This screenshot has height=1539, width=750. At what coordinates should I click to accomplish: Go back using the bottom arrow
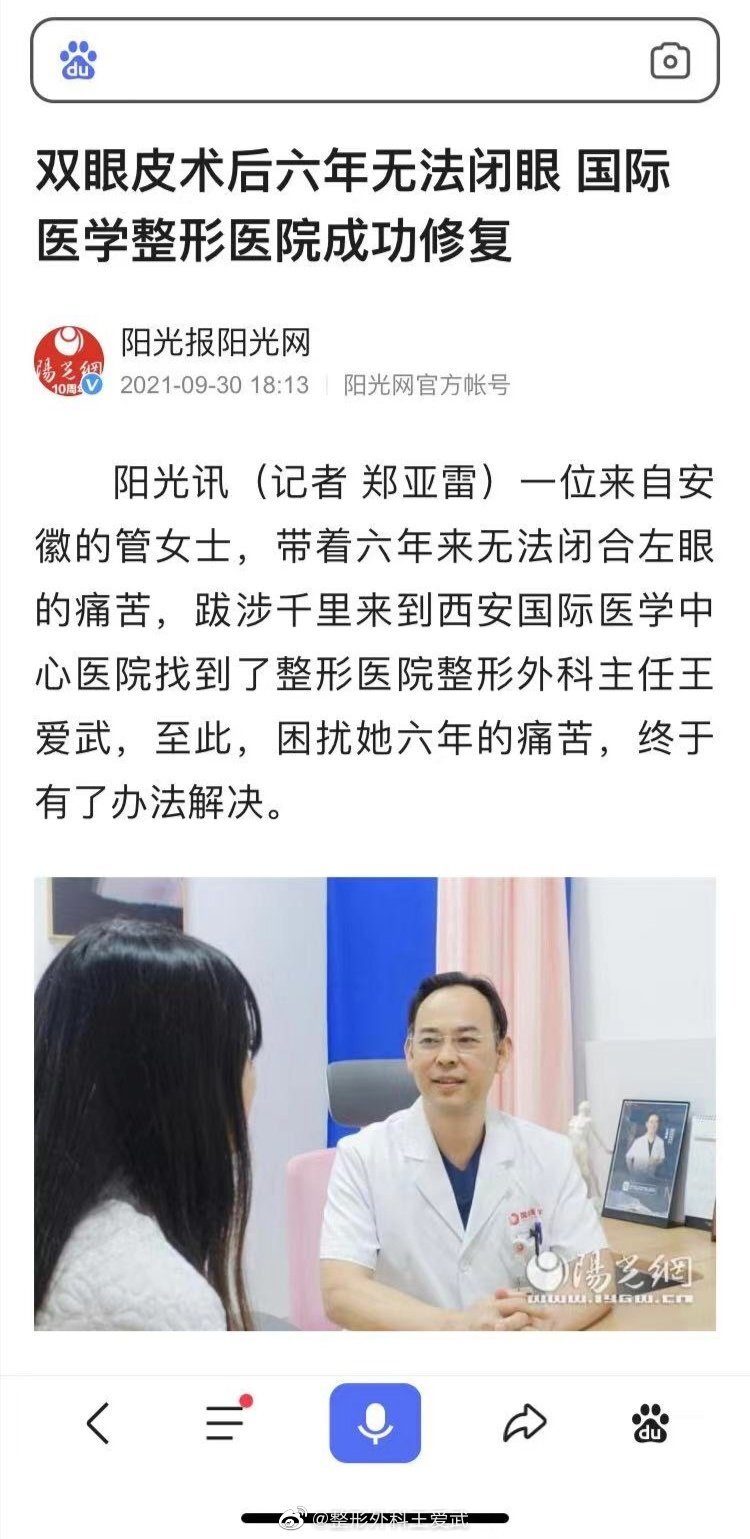tap(97, 1423)
